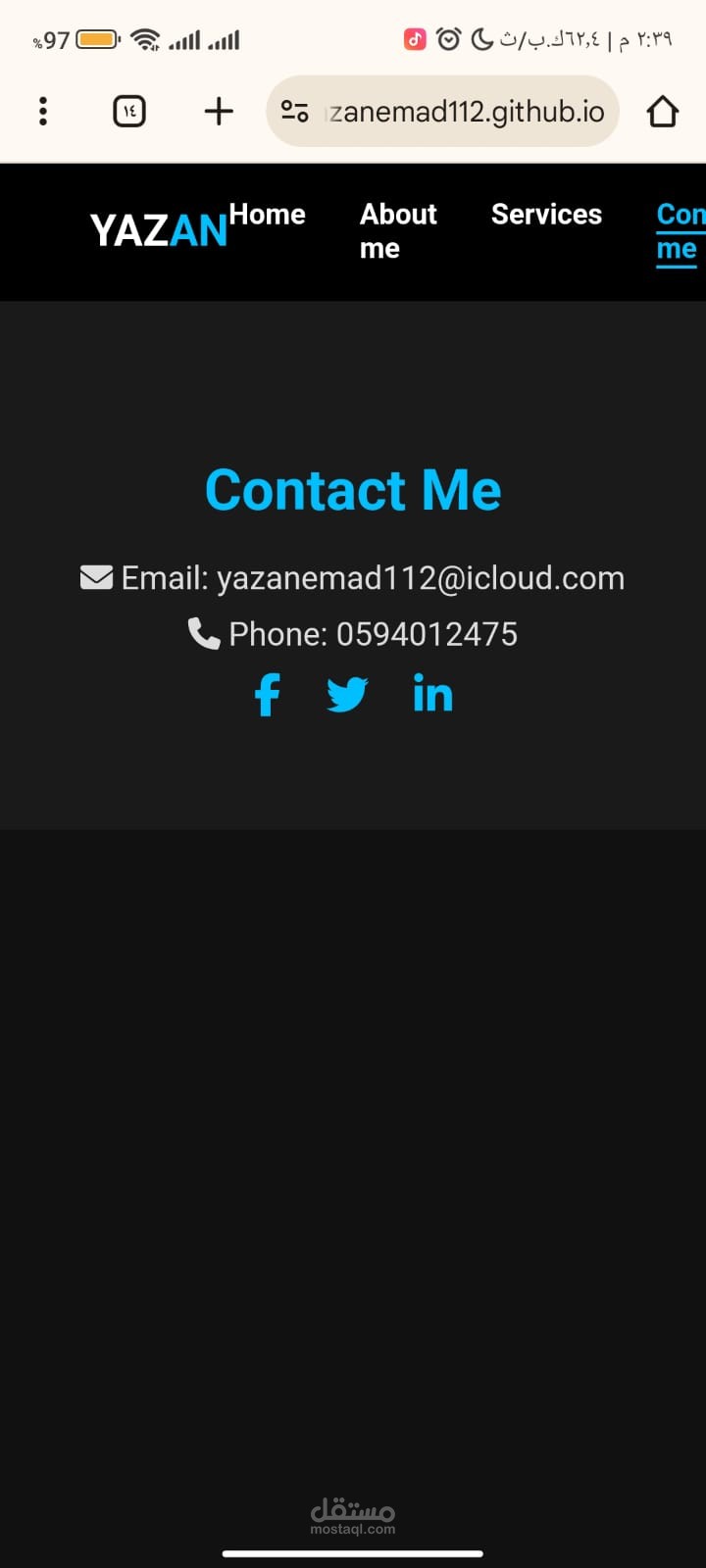Viewport: 706px width, 1568px height.
Task: Tap the YAZAN site logo
Action: tap(159, 231)
